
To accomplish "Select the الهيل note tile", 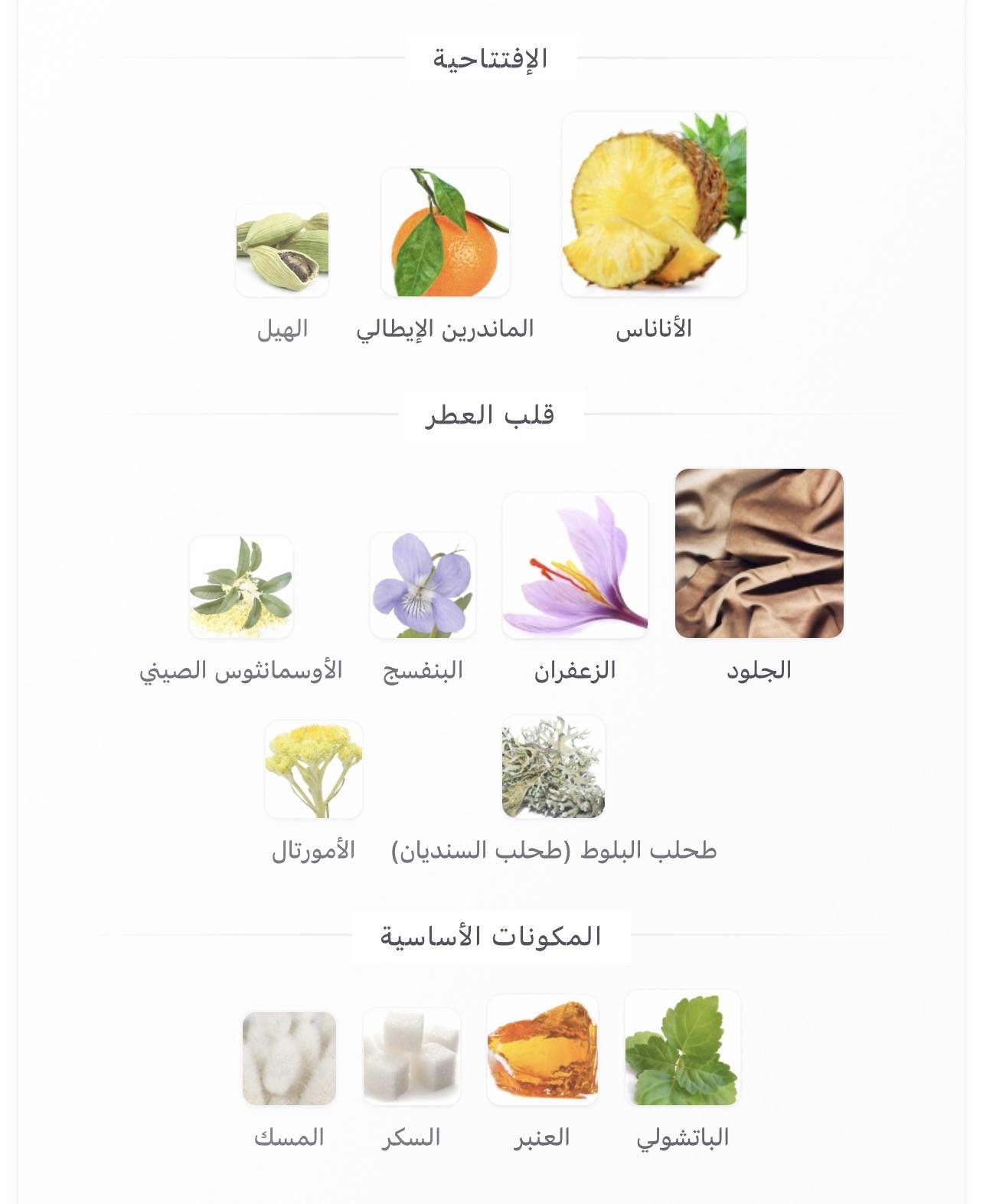I will tap(282, 250).
